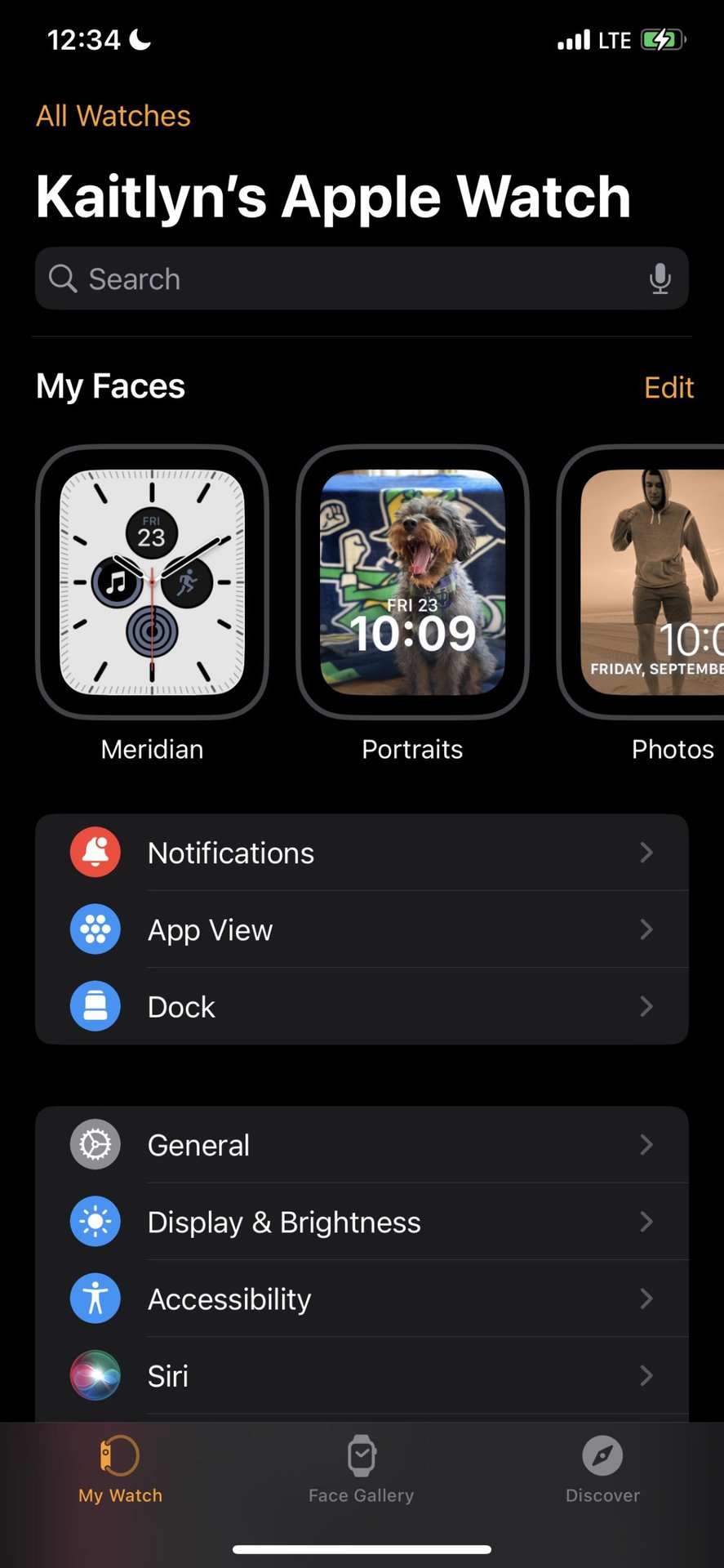This screenshot has width=724, height=1568.
Task: Tap the Search field
Action: tap(343, 279)
